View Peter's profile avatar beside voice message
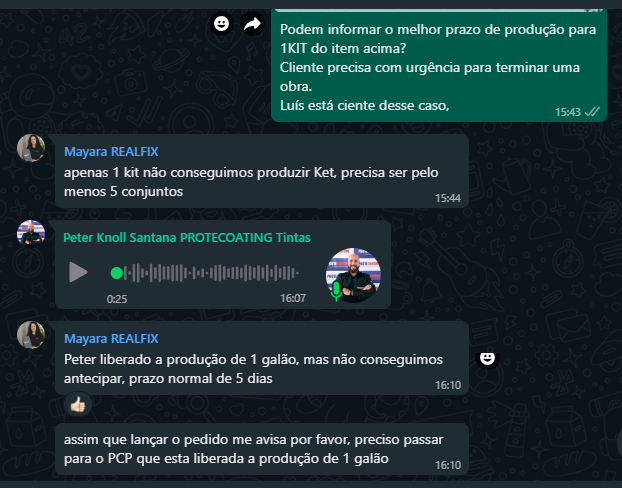 [31, 234]
